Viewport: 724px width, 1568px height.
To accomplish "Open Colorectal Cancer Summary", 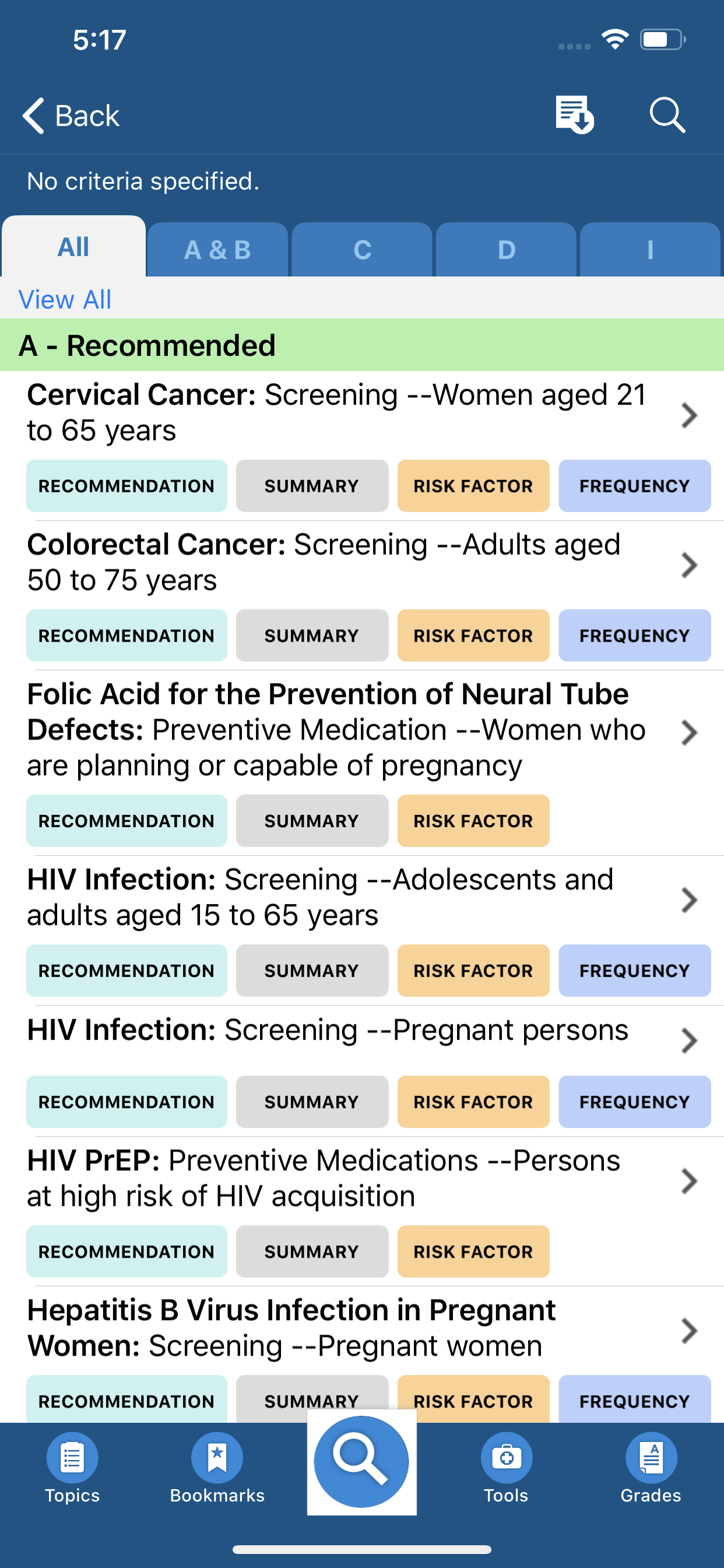I will pos(311,635).
